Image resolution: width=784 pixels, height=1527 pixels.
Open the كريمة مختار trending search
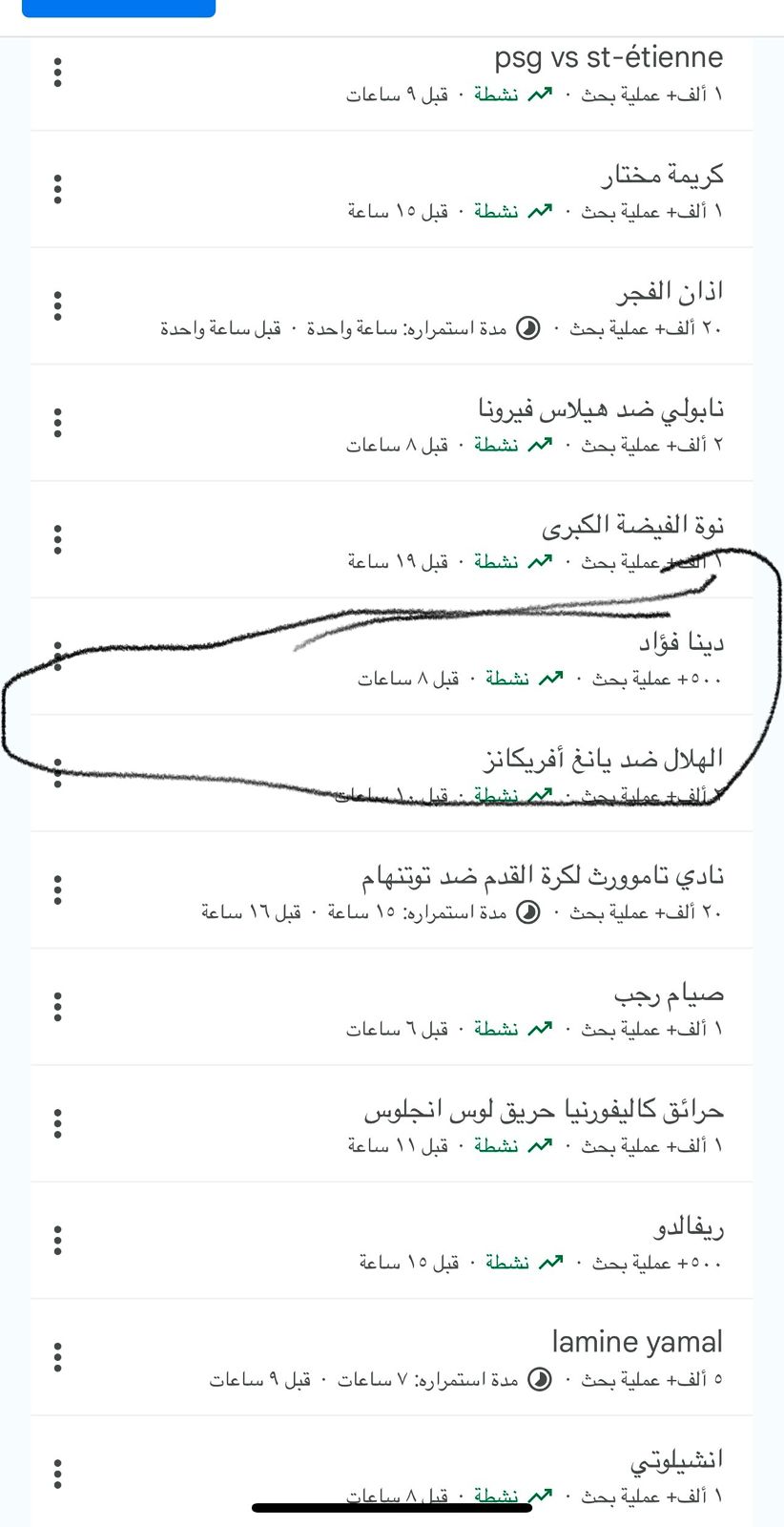coord(662,176)
